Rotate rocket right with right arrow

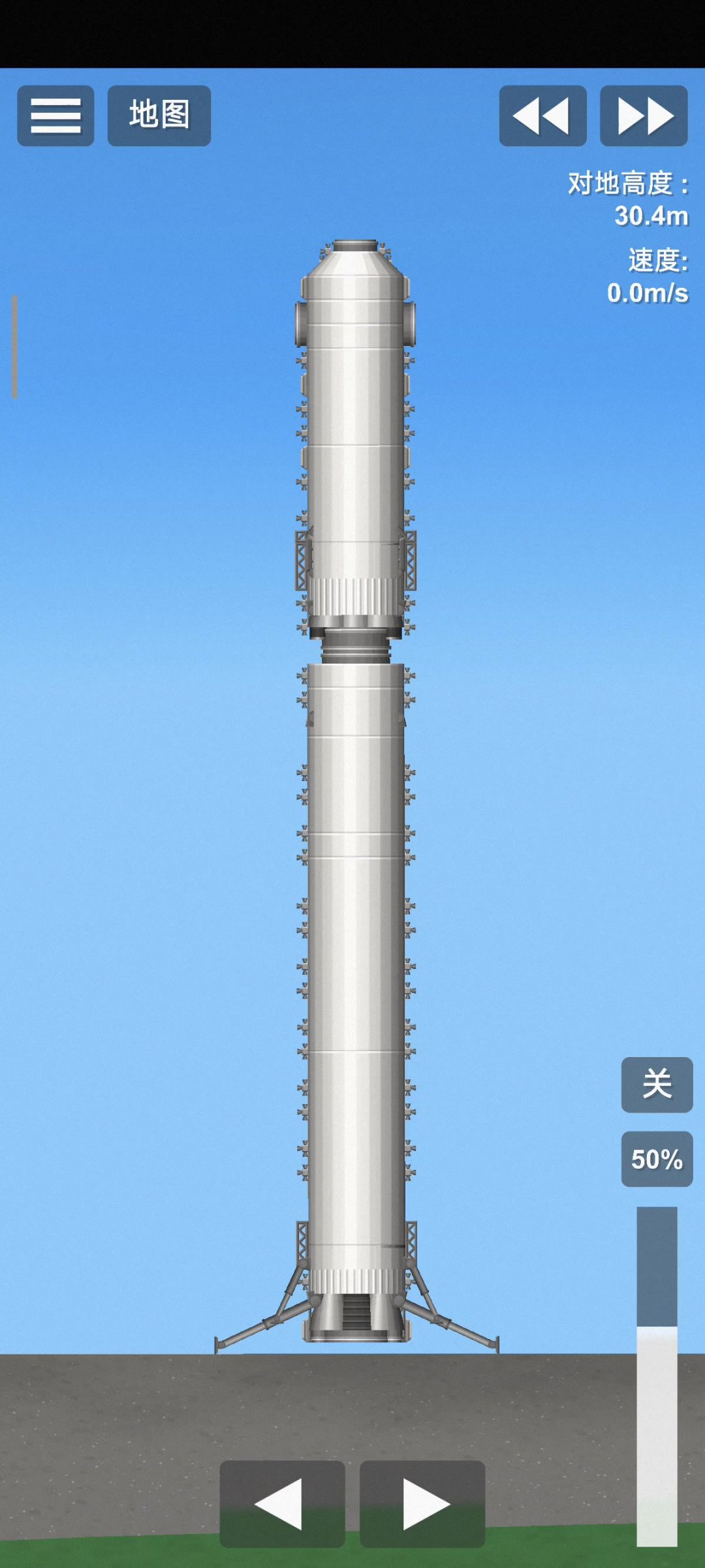pos(422,1504)
